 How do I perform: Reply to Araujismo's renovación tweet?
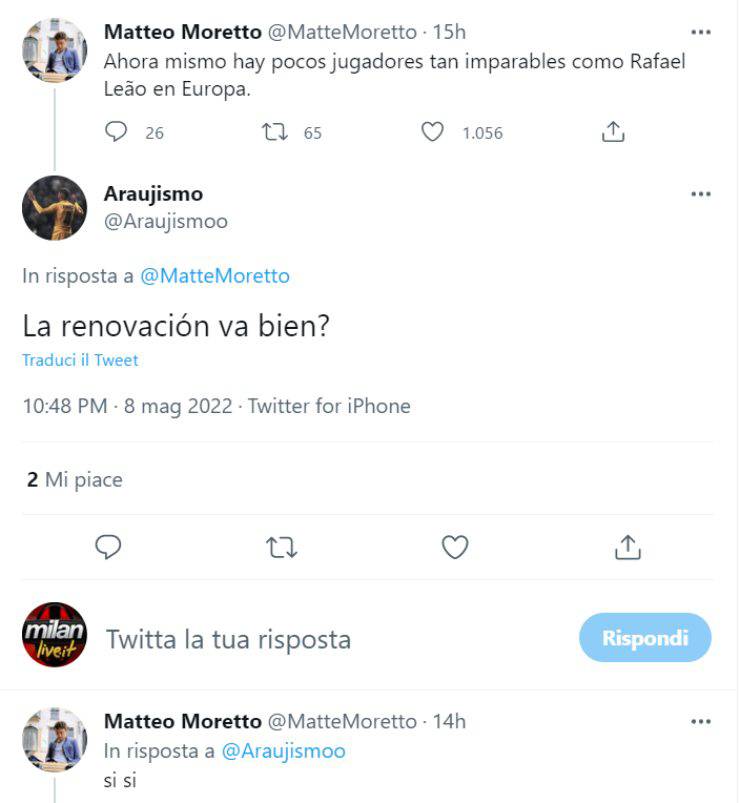[108, 546]
